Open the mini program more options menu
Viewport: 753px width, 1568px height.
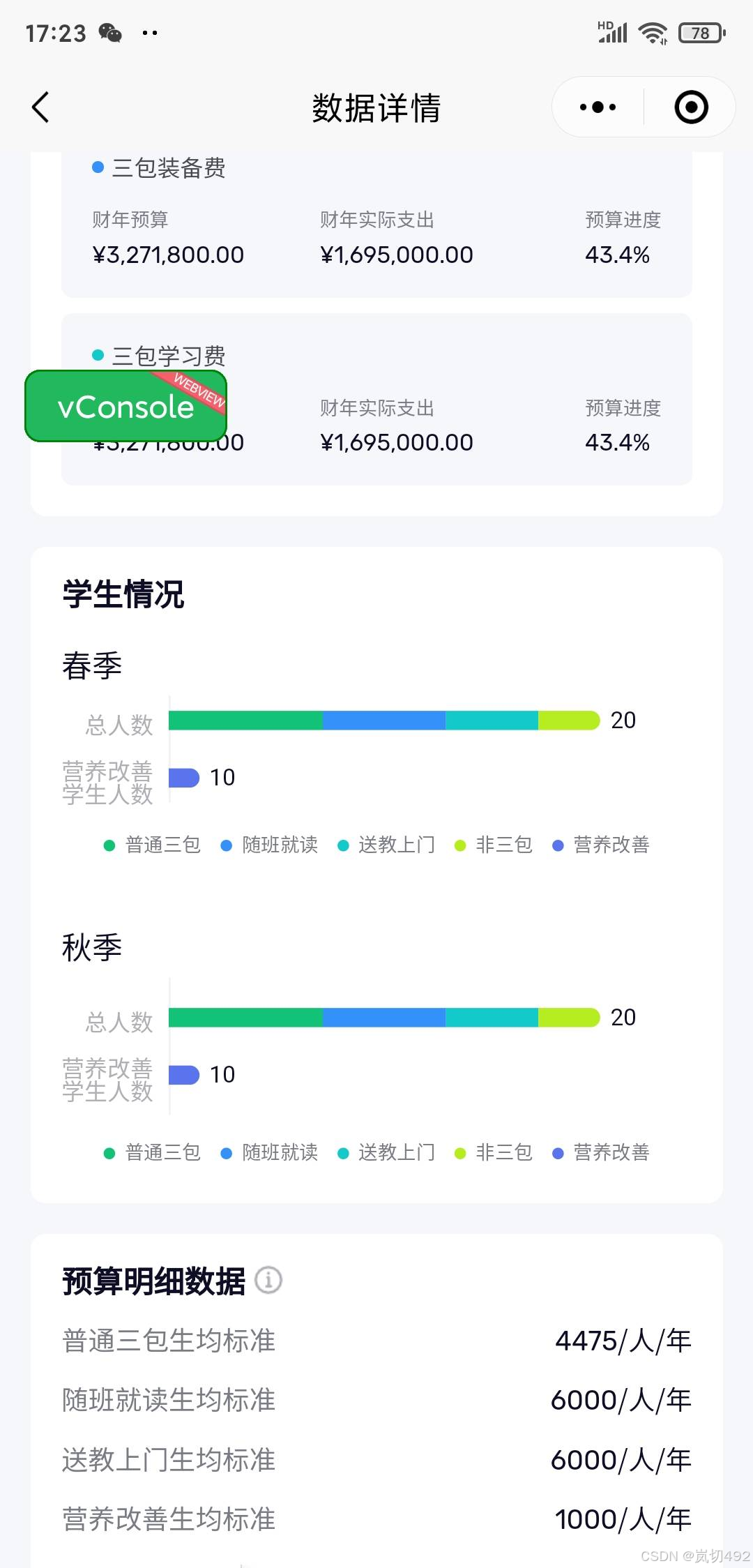598,107
